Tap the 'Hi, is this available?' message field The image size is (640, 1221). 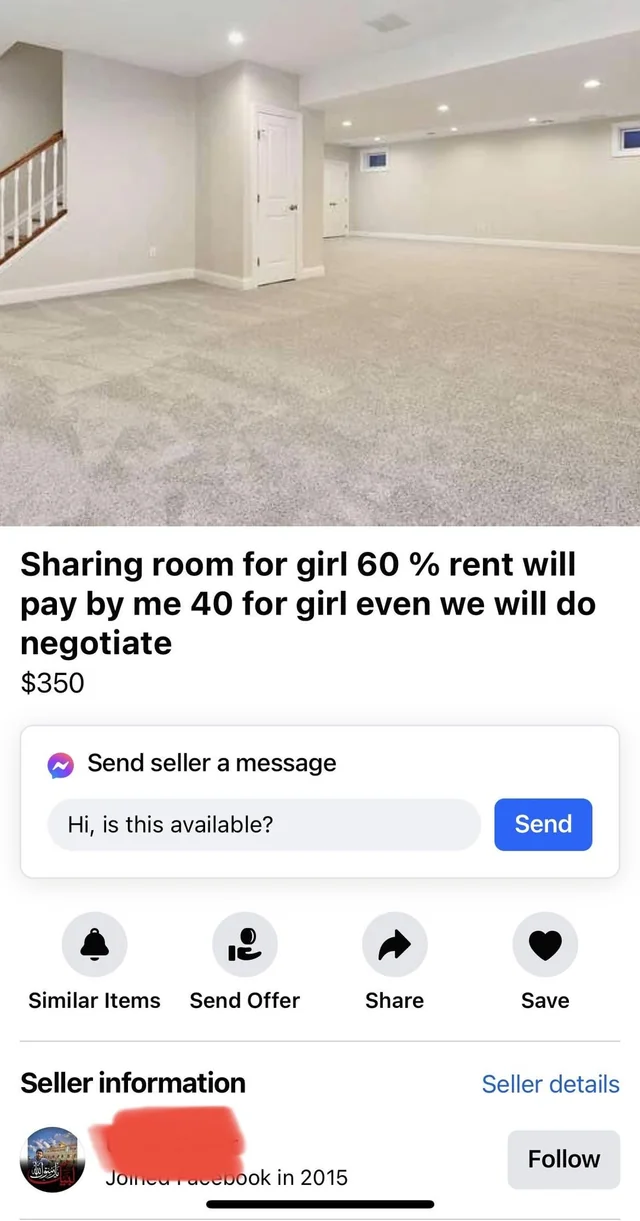click(x=264, y=824)
